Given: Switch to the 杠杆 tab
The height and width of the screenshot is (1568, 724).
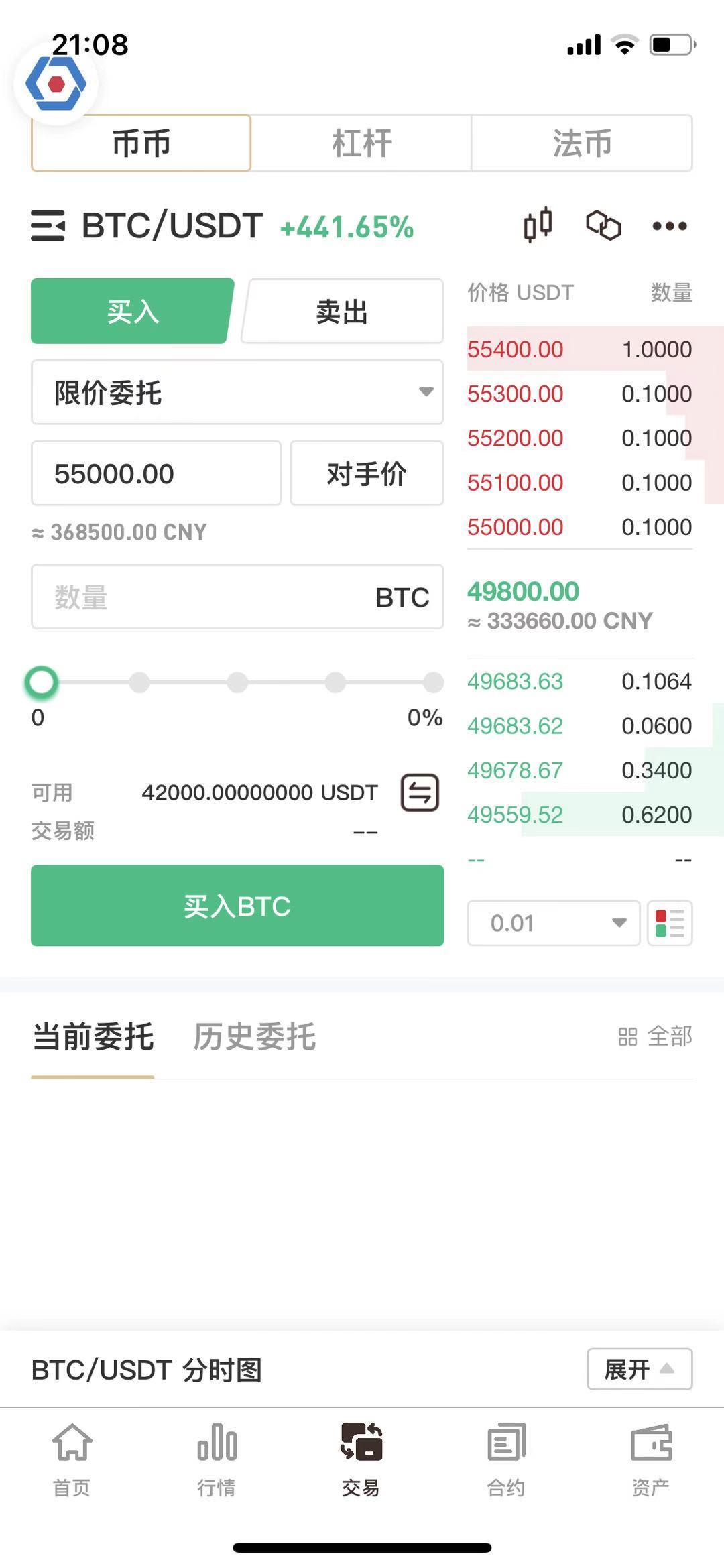Looking at the screenshot, I should point(361,143).
